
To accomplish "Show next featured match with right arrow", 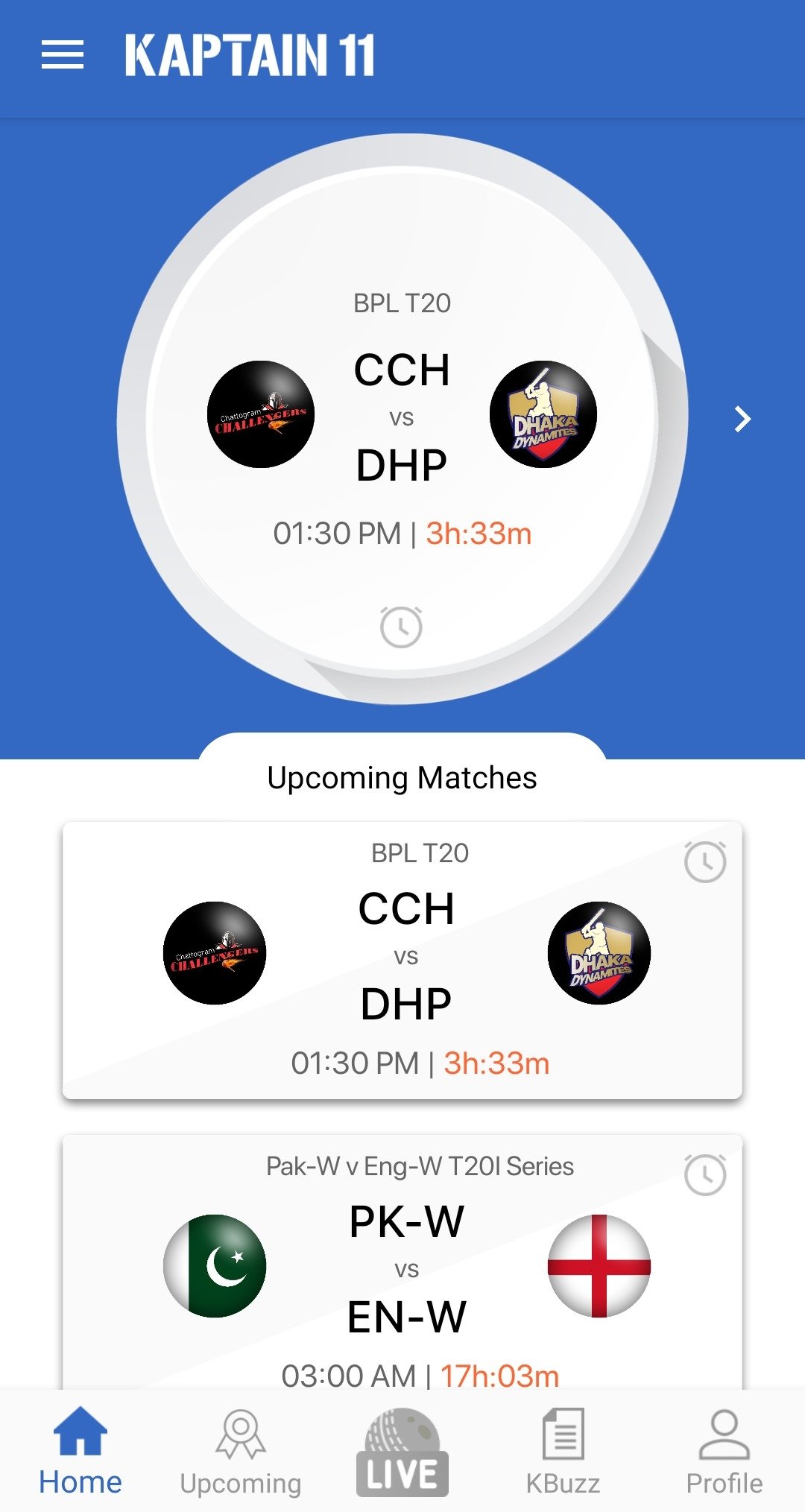I will [x=742, y=420].
